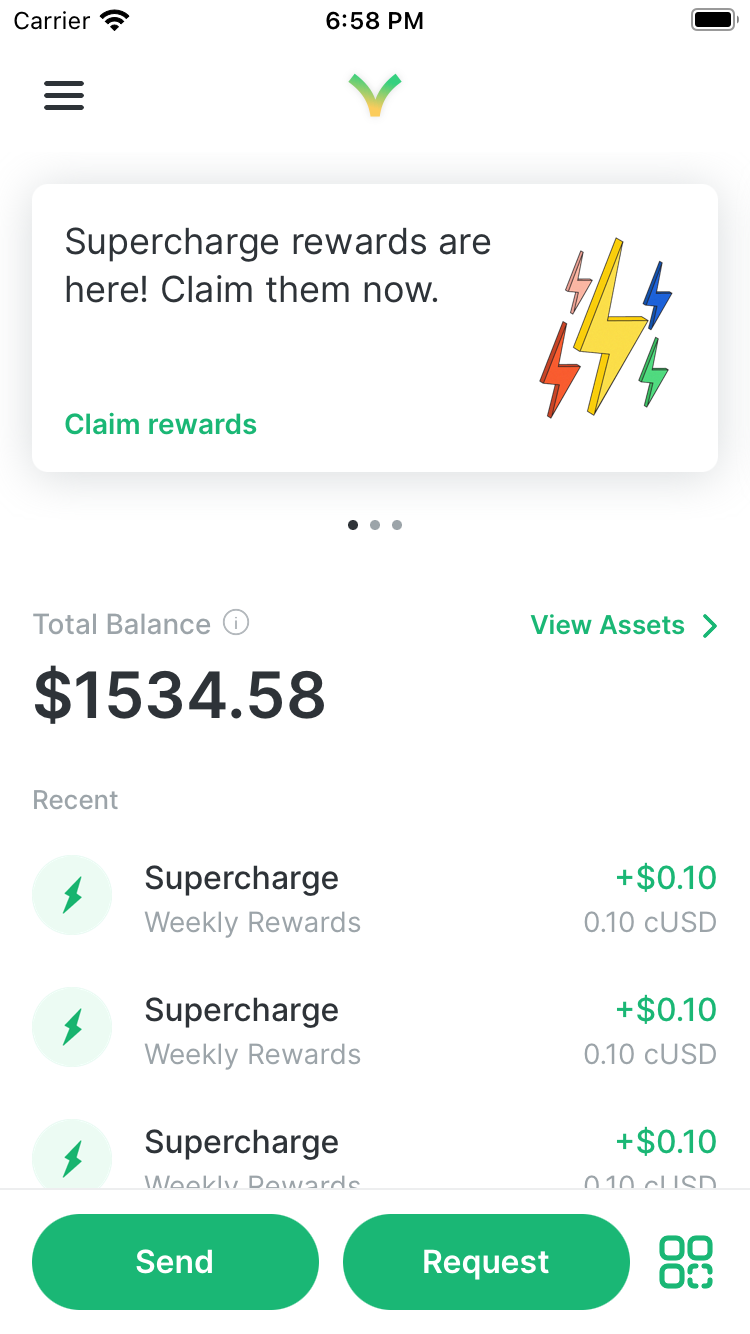Open the Recent transactions section header
750x1334 pixels.
(x=75, y=799)
